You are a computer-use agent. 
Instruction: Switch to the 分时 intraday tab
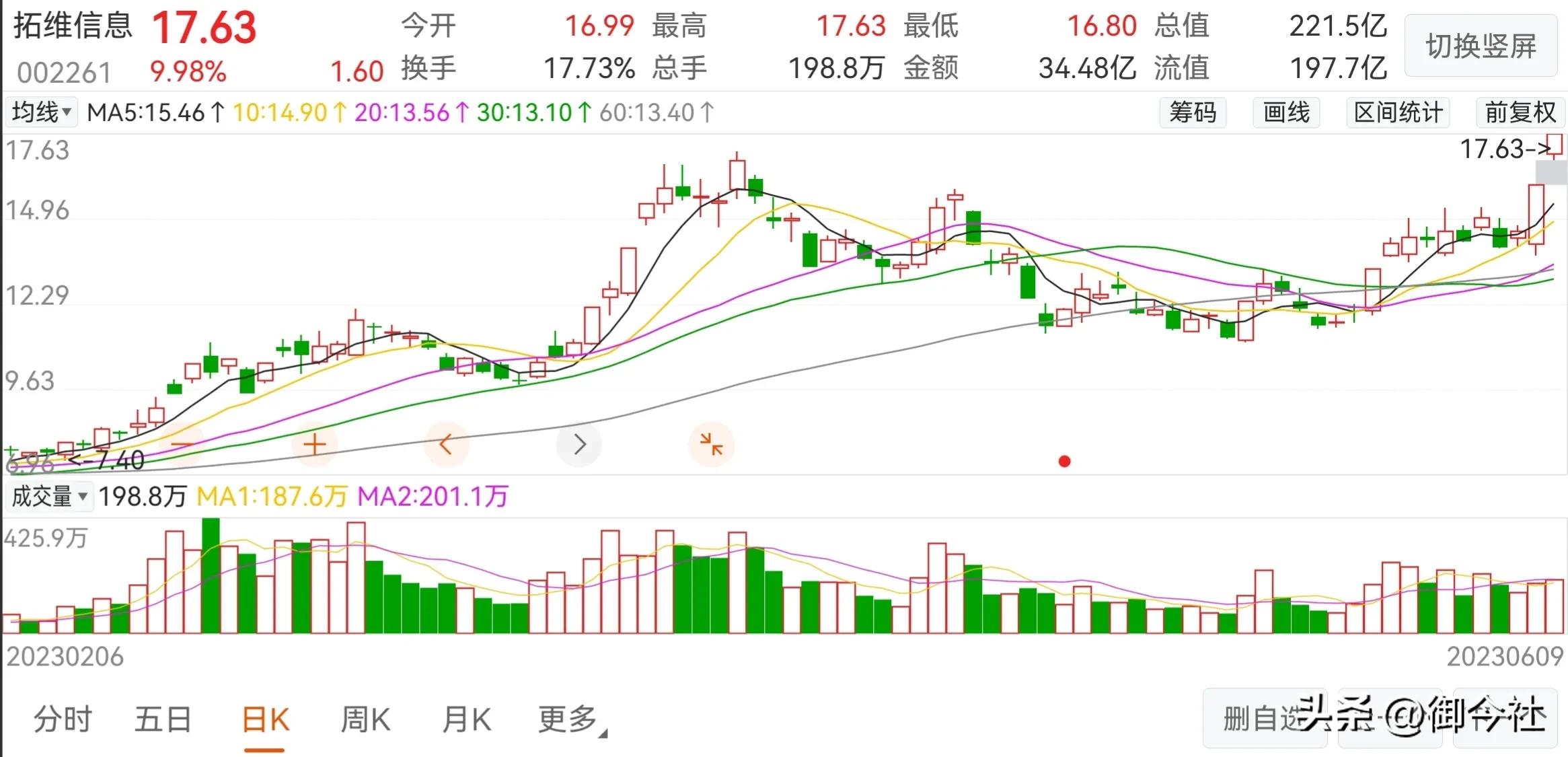[63, 719]
